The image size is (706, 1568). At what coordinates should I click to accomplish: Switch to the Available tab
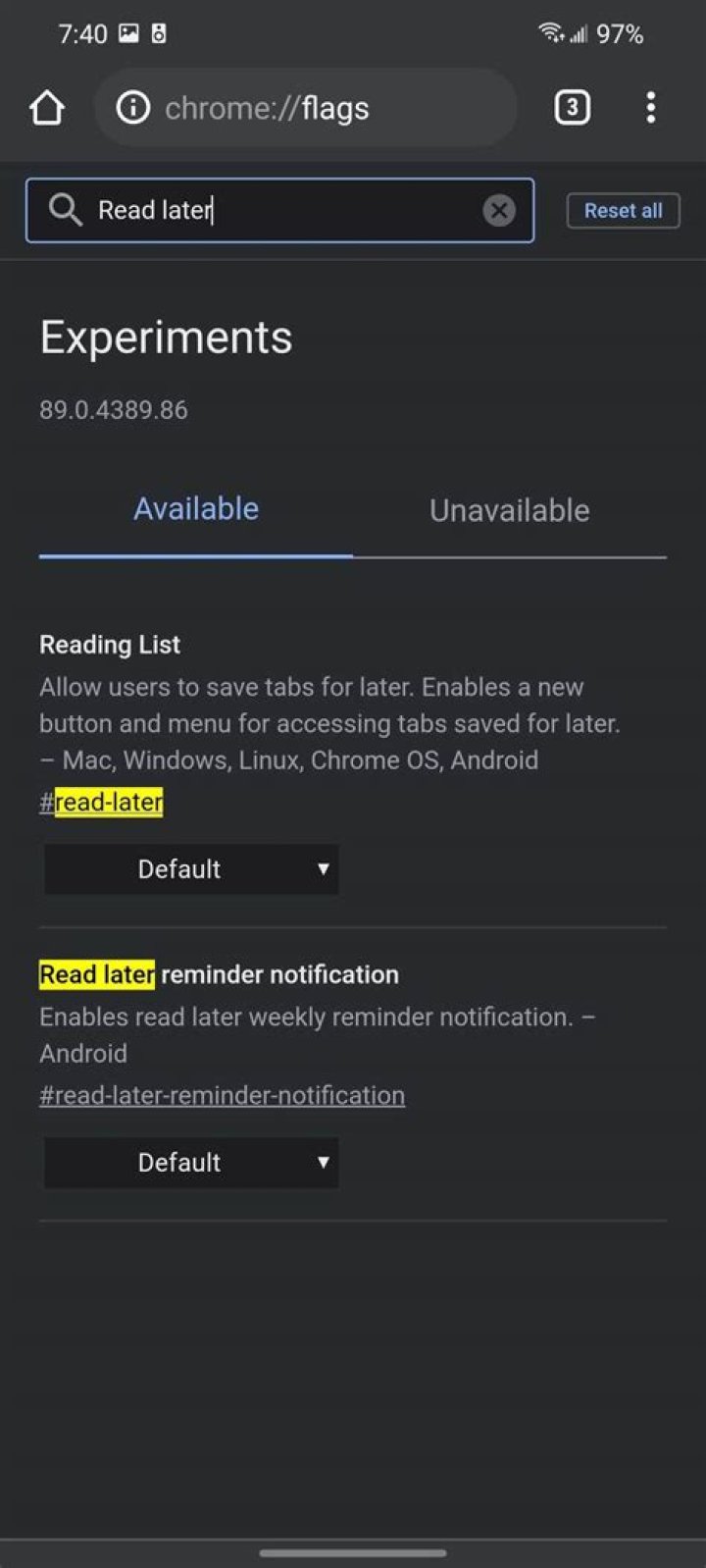pos(196,509)
